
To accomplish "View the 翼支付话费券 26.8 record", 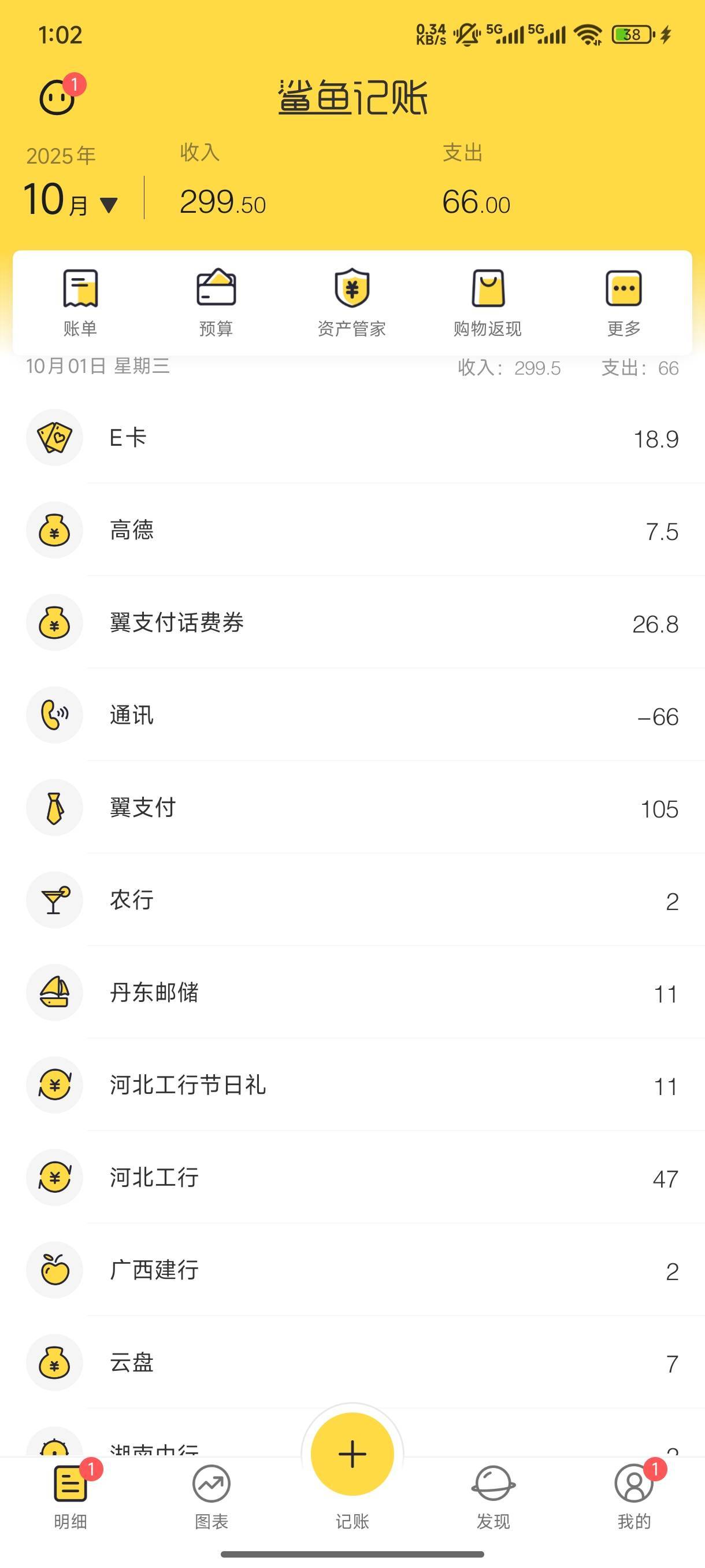I will (x=352, y=623).
